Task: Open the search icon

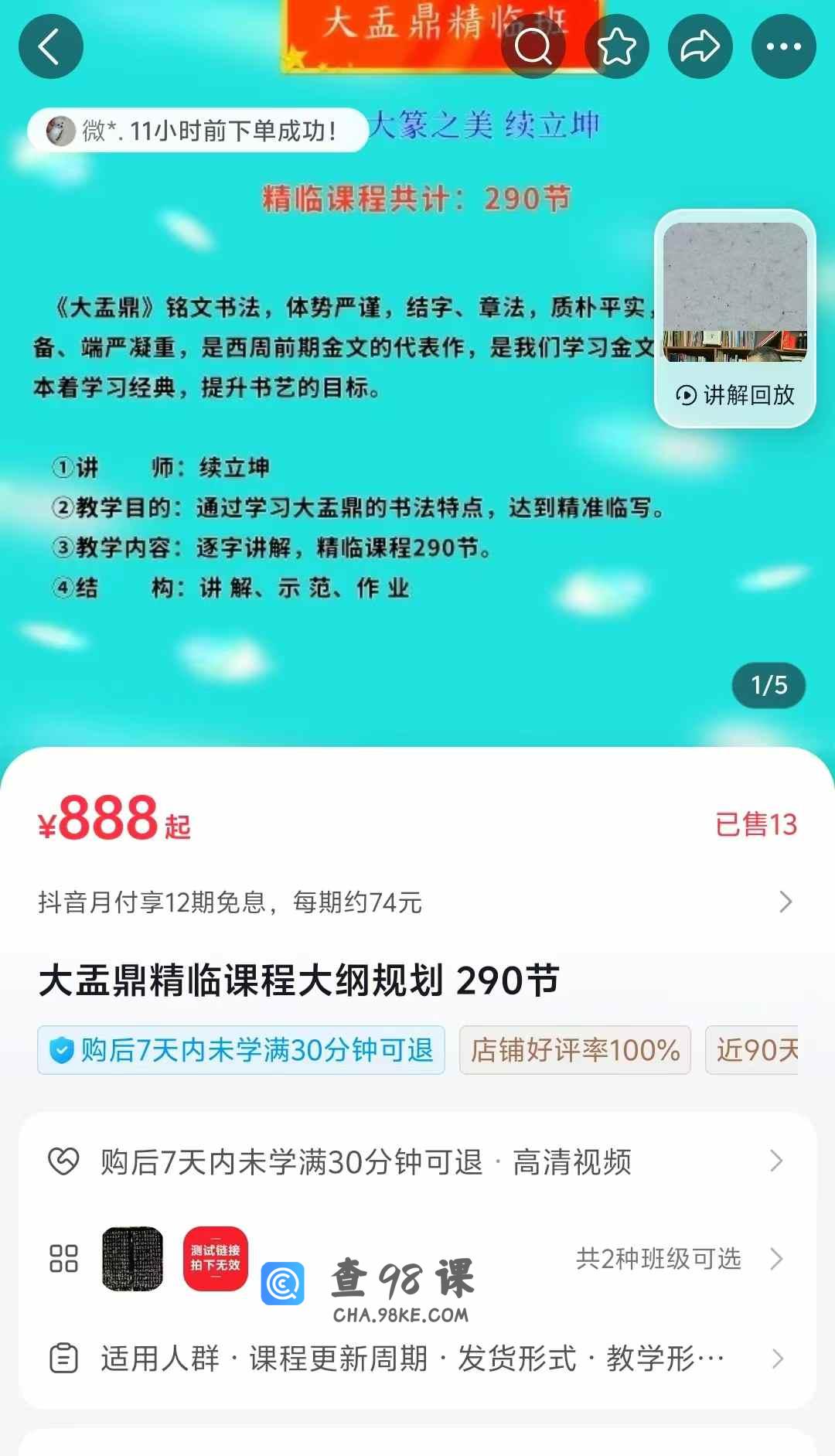Action: [533, 46]
